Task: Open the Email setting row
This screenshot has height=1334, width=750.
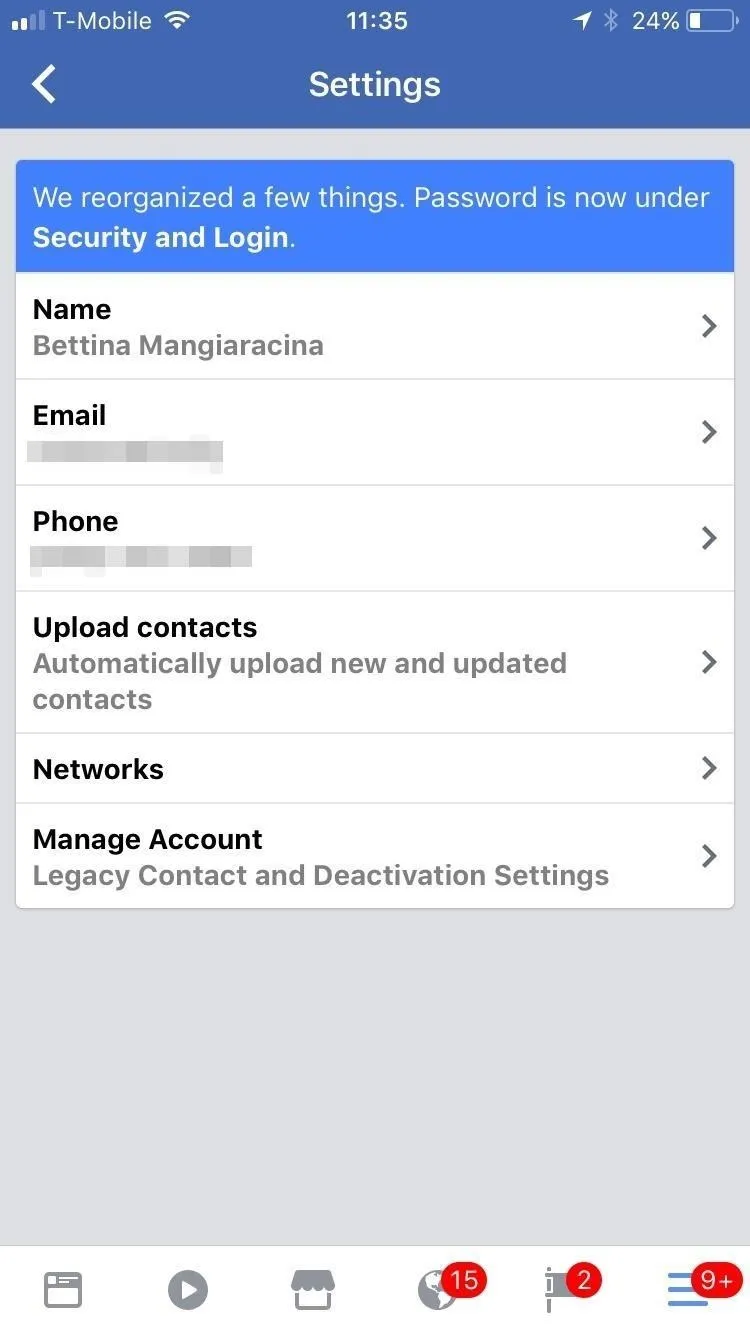Action: coord(375,432)
